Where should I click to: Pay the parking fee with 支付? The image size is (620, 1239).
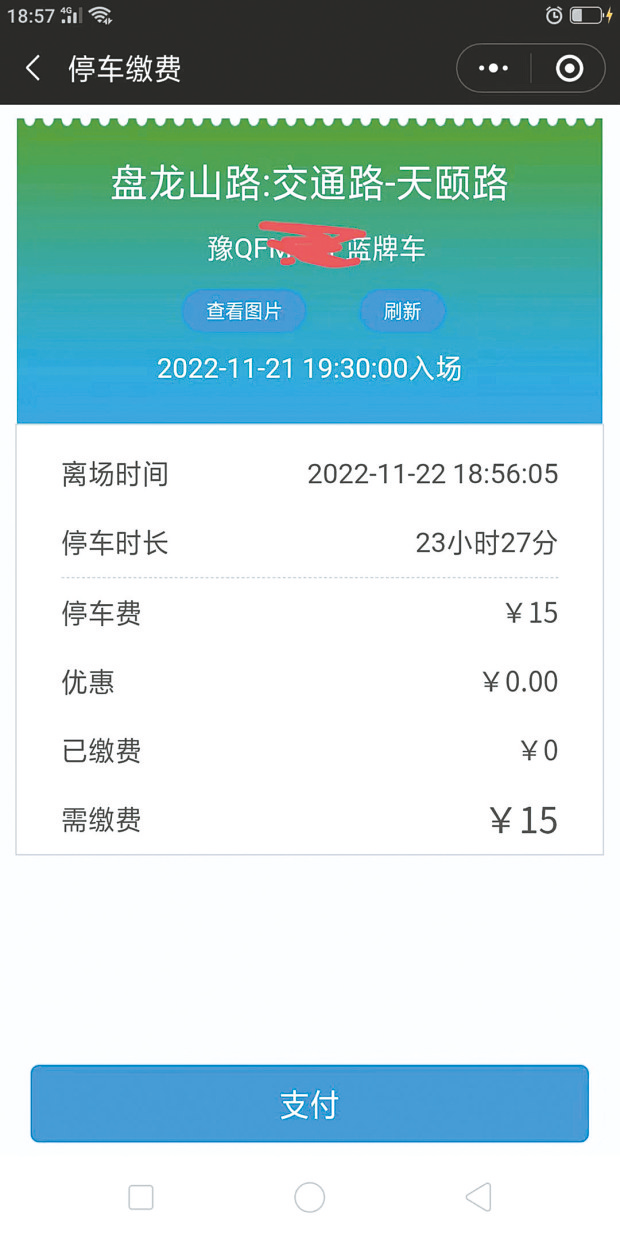click(310, 1104)
